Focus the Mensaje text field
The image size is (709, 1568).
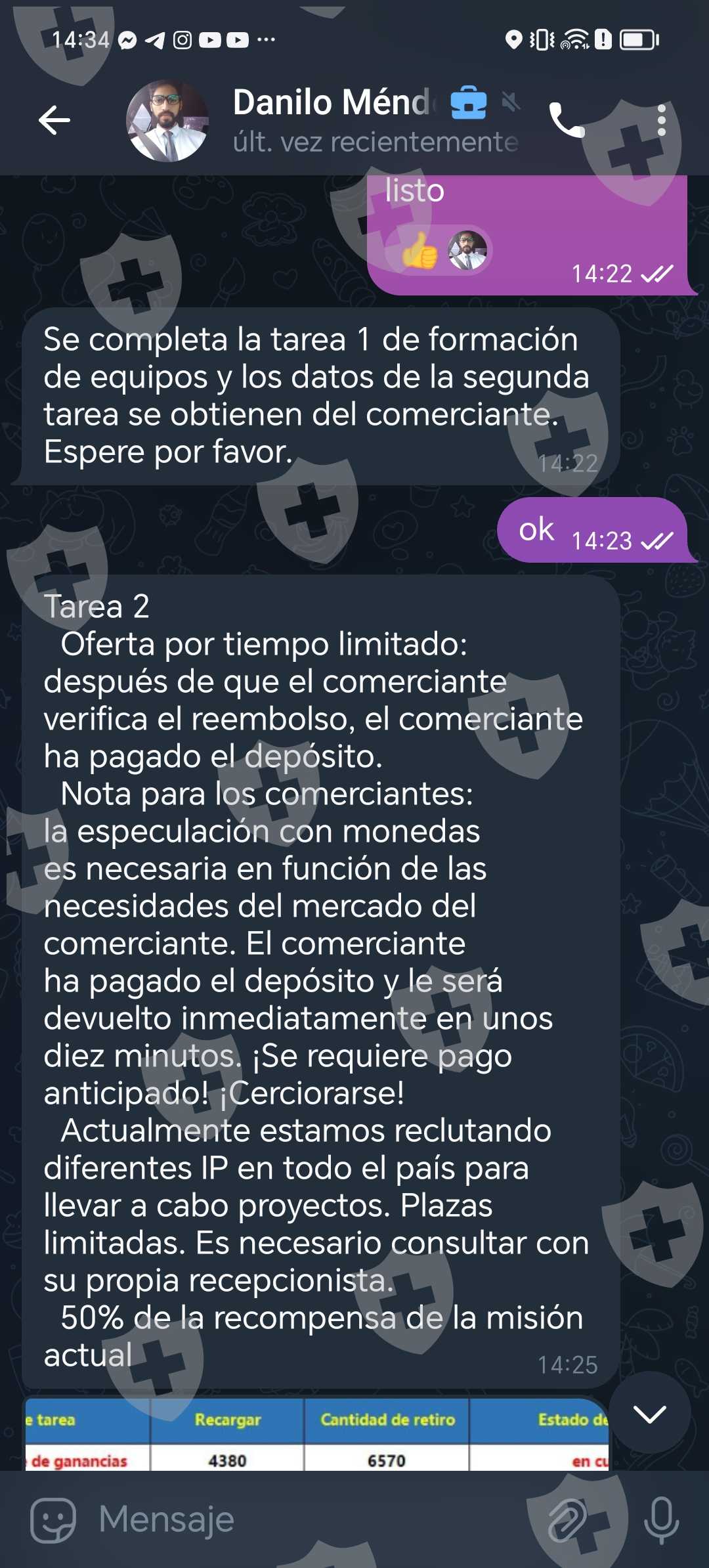tap(309, 1520)
